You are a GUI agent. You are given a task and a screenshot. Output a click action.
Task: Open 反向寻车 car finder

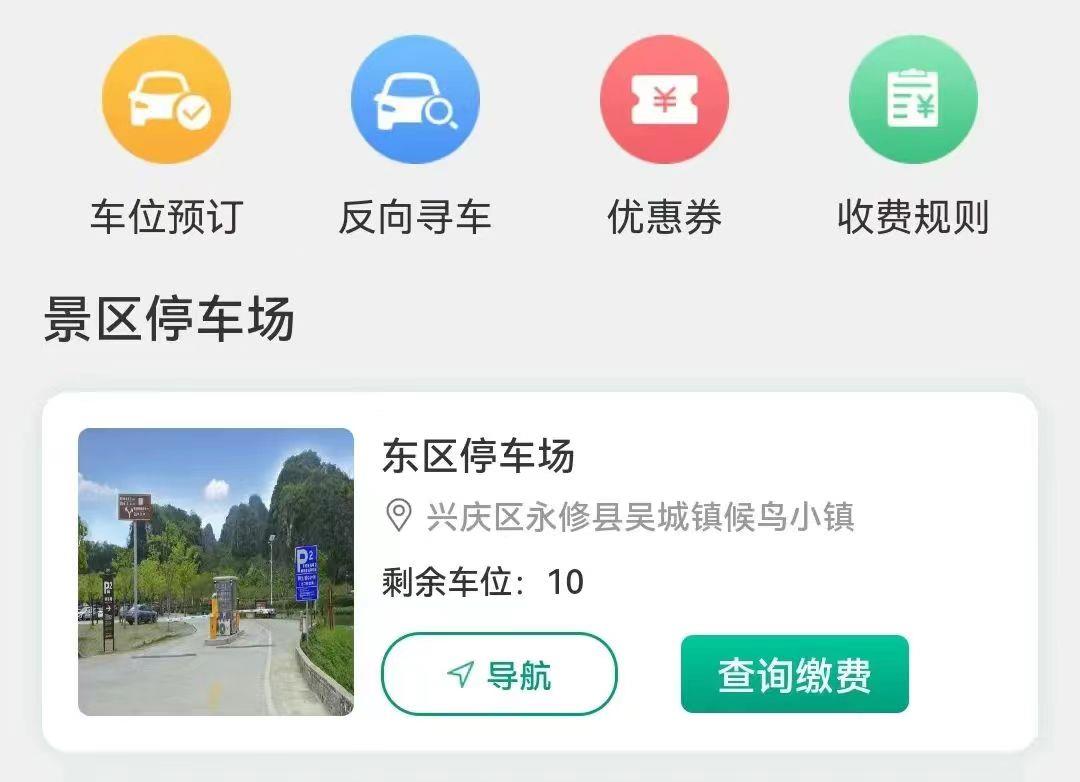pyautogui.click(x=415, y=100)
